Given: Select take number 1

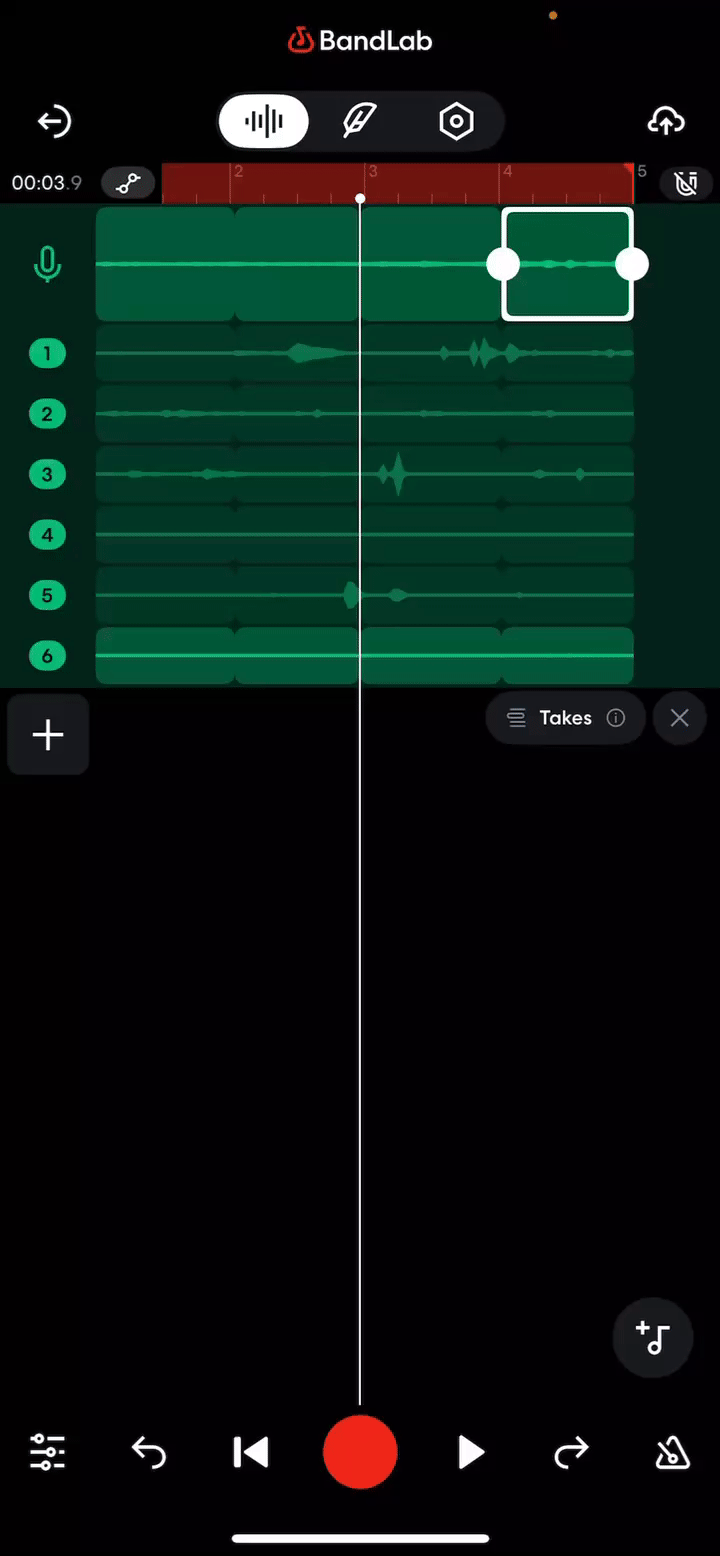Looking at the screenshot, I should [47, 353].
